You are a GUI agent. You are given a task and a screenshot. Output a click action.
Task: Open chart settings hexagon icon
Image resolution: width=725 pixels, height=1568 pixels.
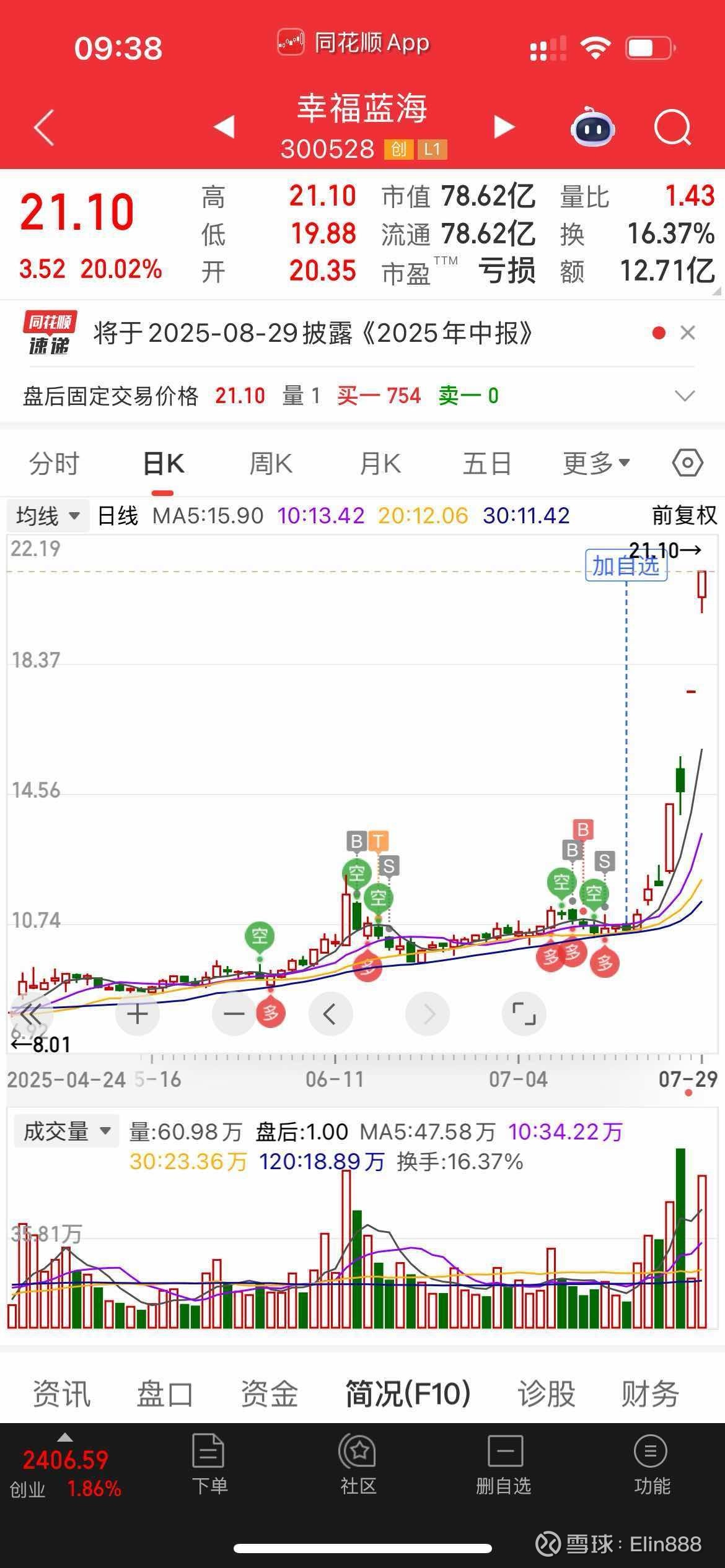tap(688, 463)
